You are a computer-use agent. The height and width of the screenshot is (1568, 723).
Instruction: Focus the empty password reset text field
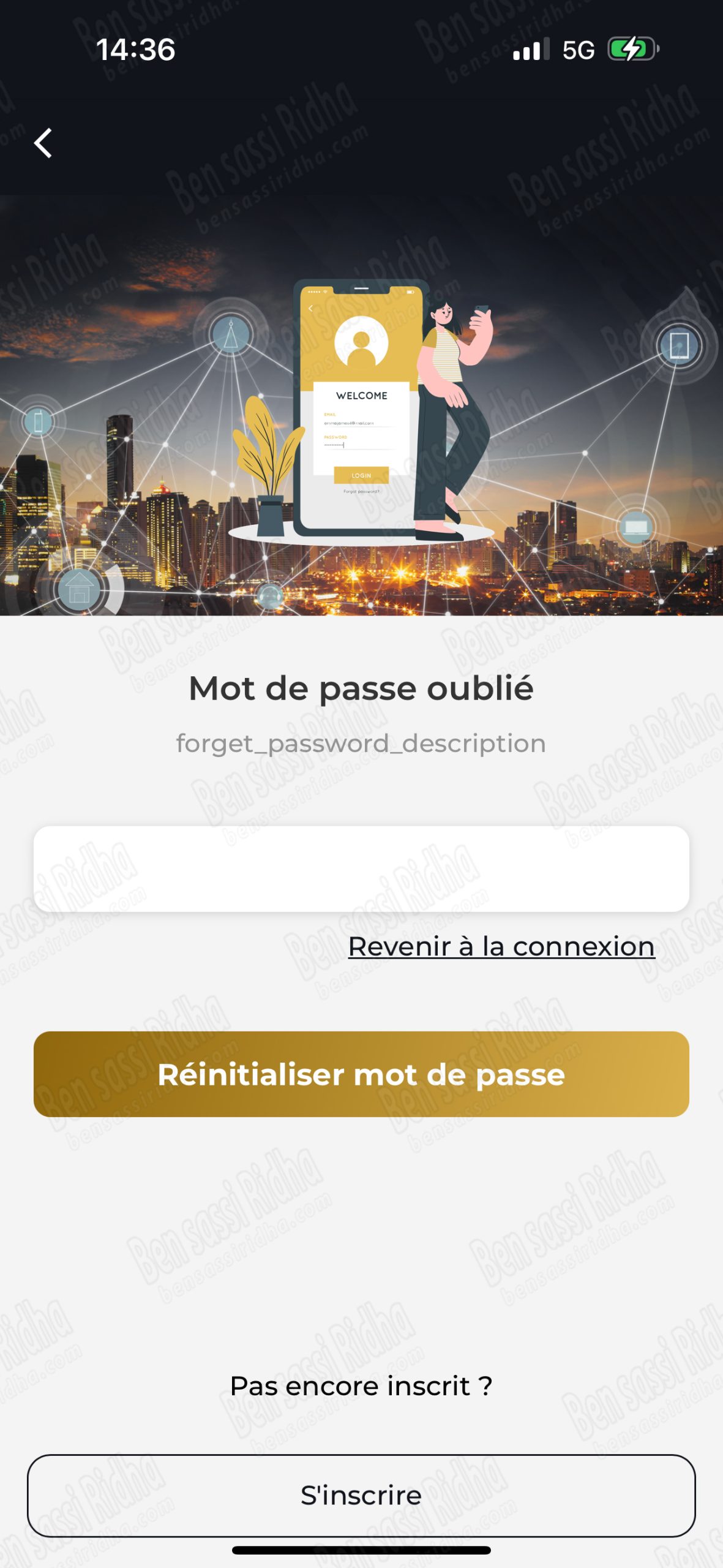361,869
